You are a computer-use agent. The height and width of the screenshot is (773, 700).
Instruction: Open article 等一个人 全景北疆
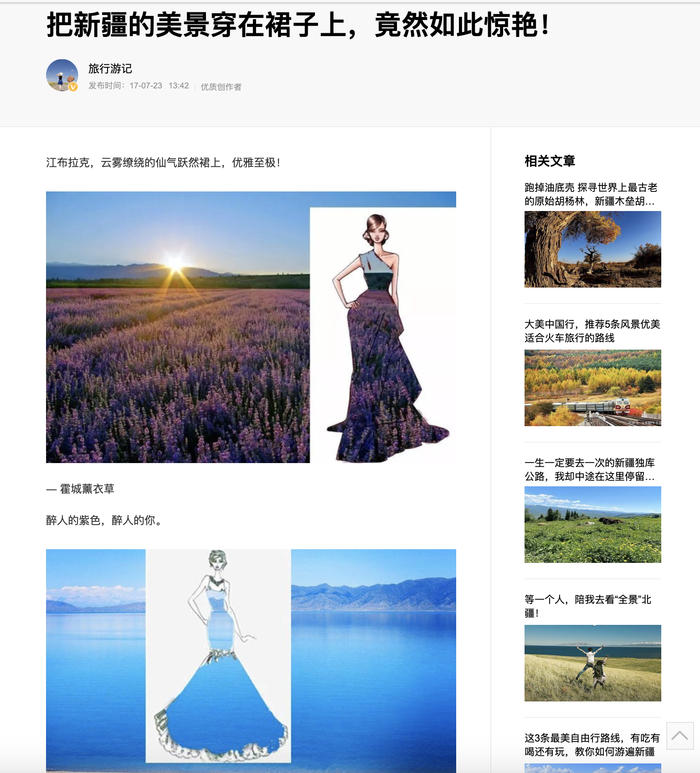tap(592, 606)
